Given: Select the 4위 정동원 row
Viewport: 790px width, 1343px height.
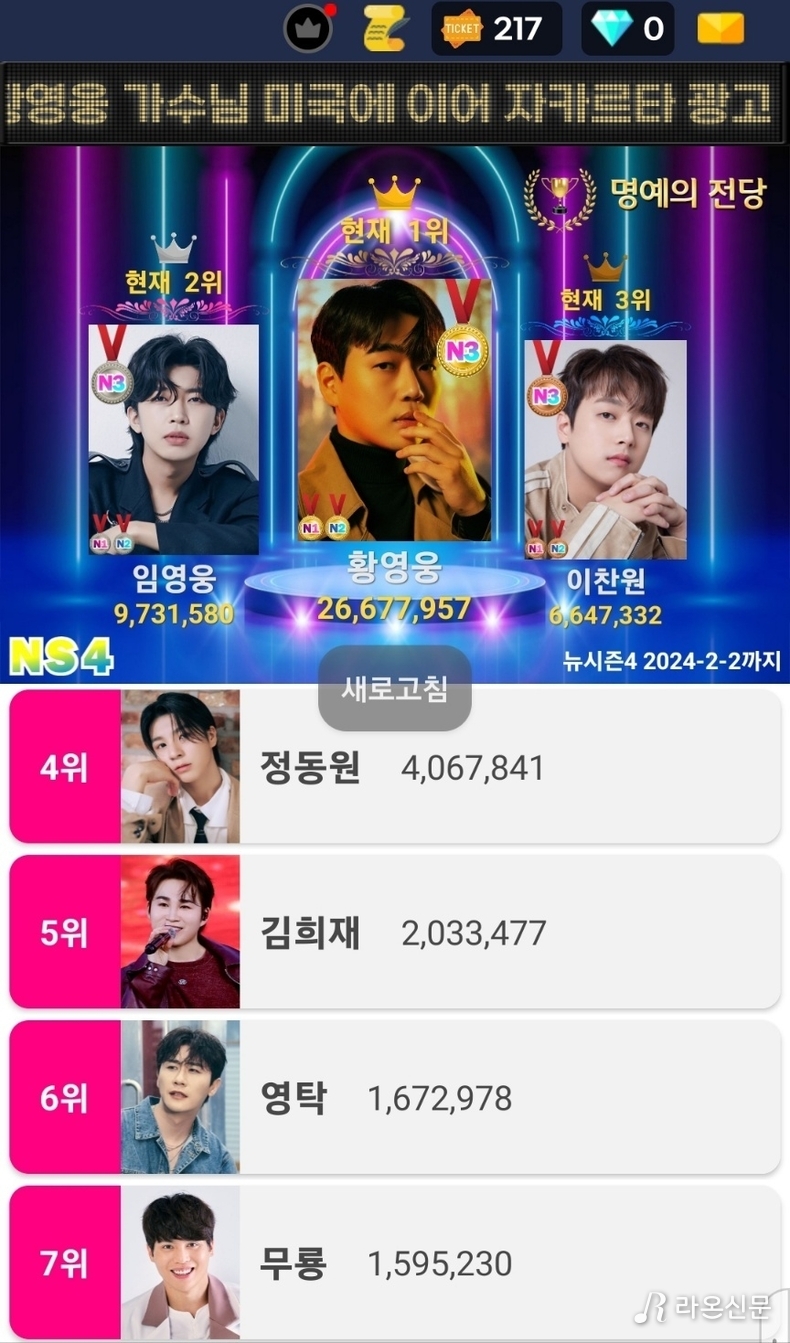Looking at the screenshot, I should pos(395,767).
